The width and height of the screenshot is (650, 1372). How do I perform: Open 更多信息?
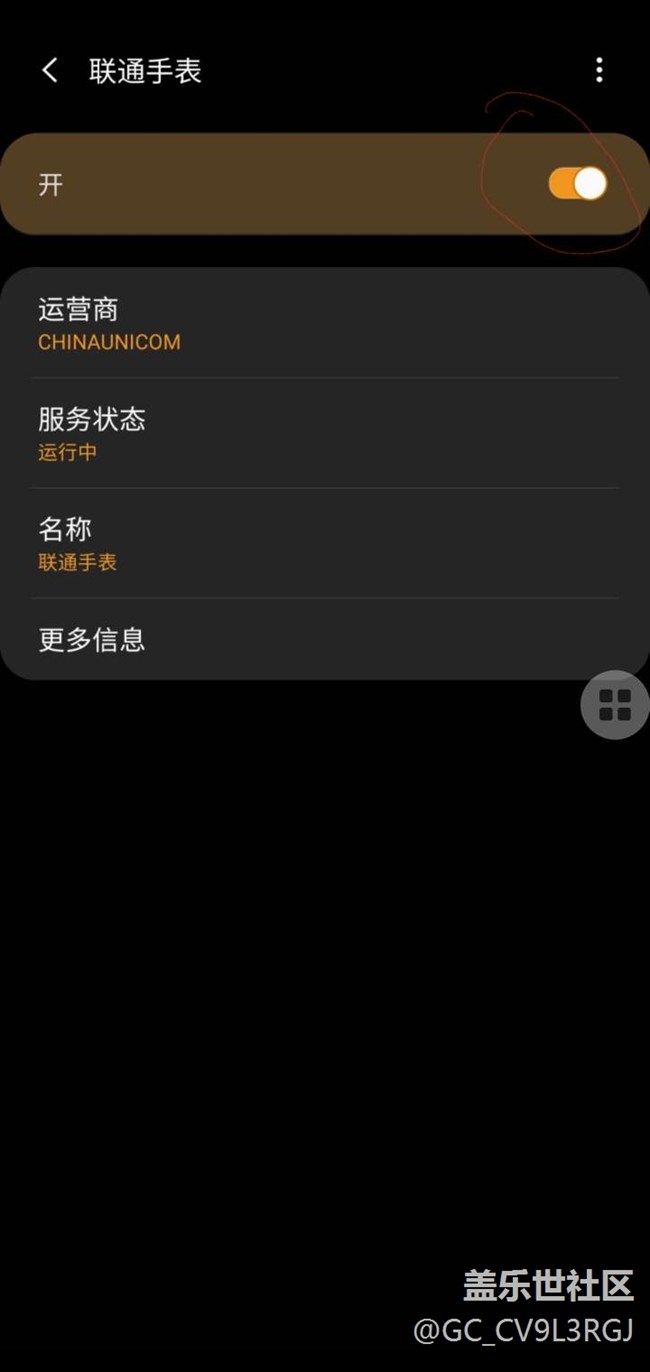(x=325, y=640)
